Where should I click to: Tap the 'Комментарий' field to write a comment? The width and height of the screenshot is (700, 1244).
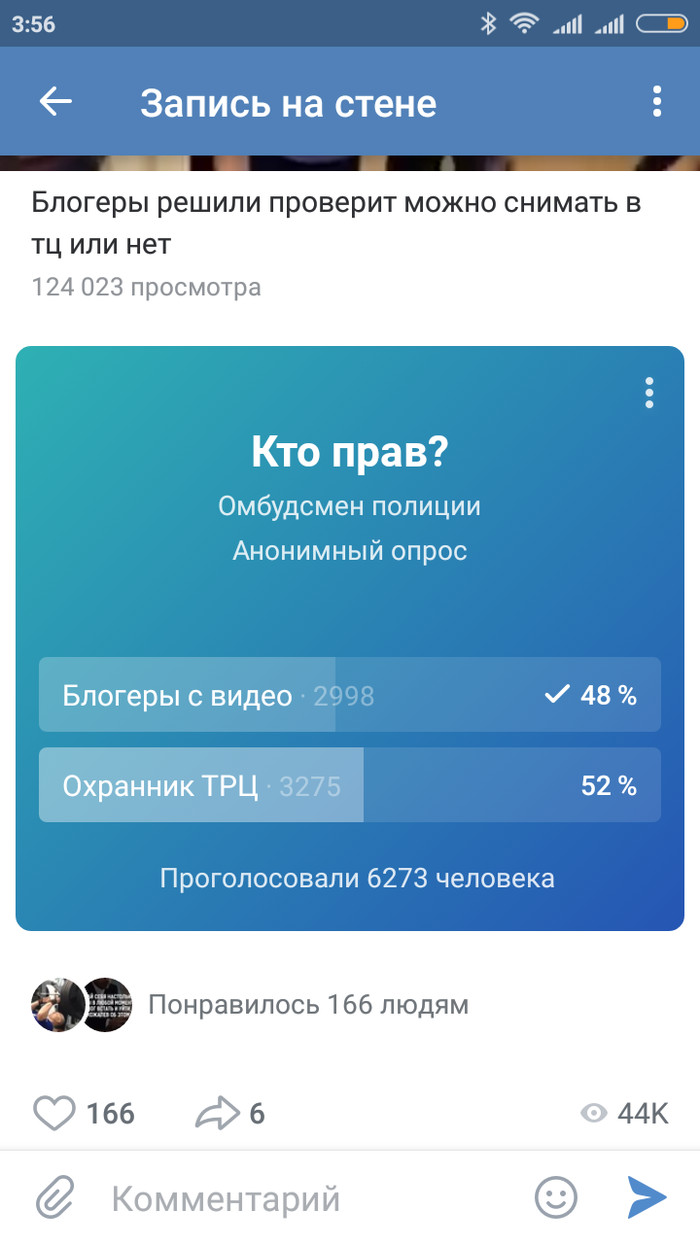pos(300,1197)
